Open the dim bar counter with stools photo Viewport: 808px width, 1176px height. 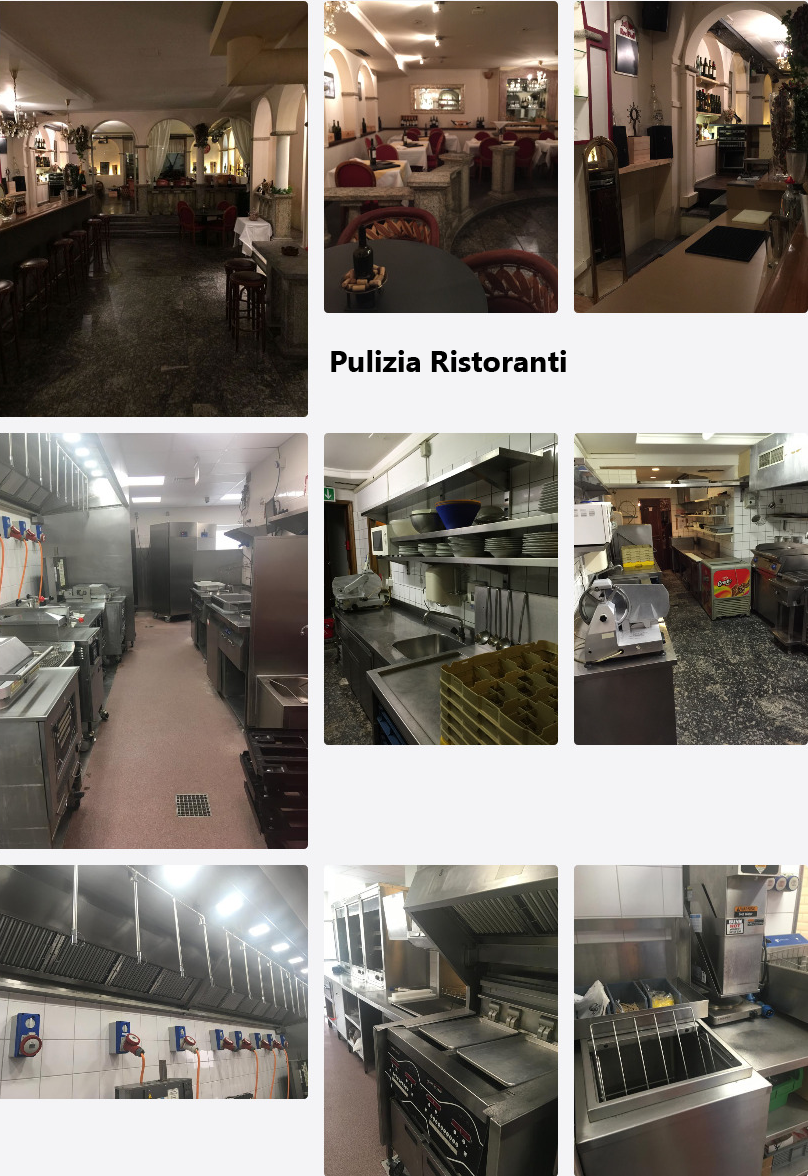click(153, 208)
